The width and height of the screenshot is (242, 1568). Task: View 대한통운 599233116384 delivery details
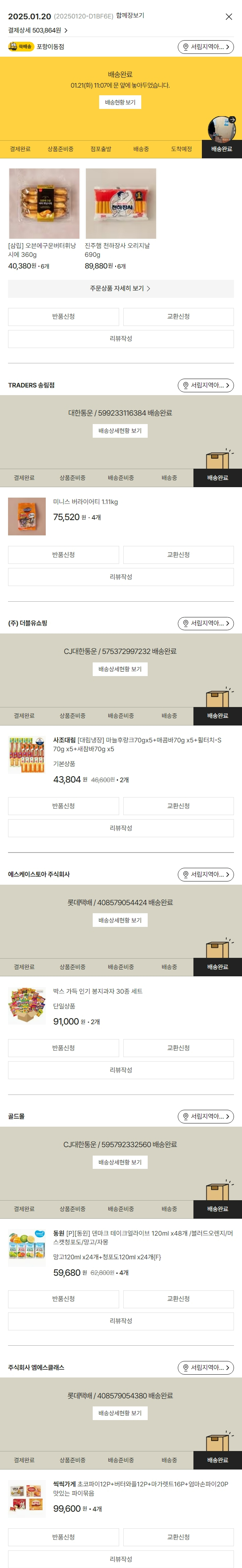tap(120, 431)
